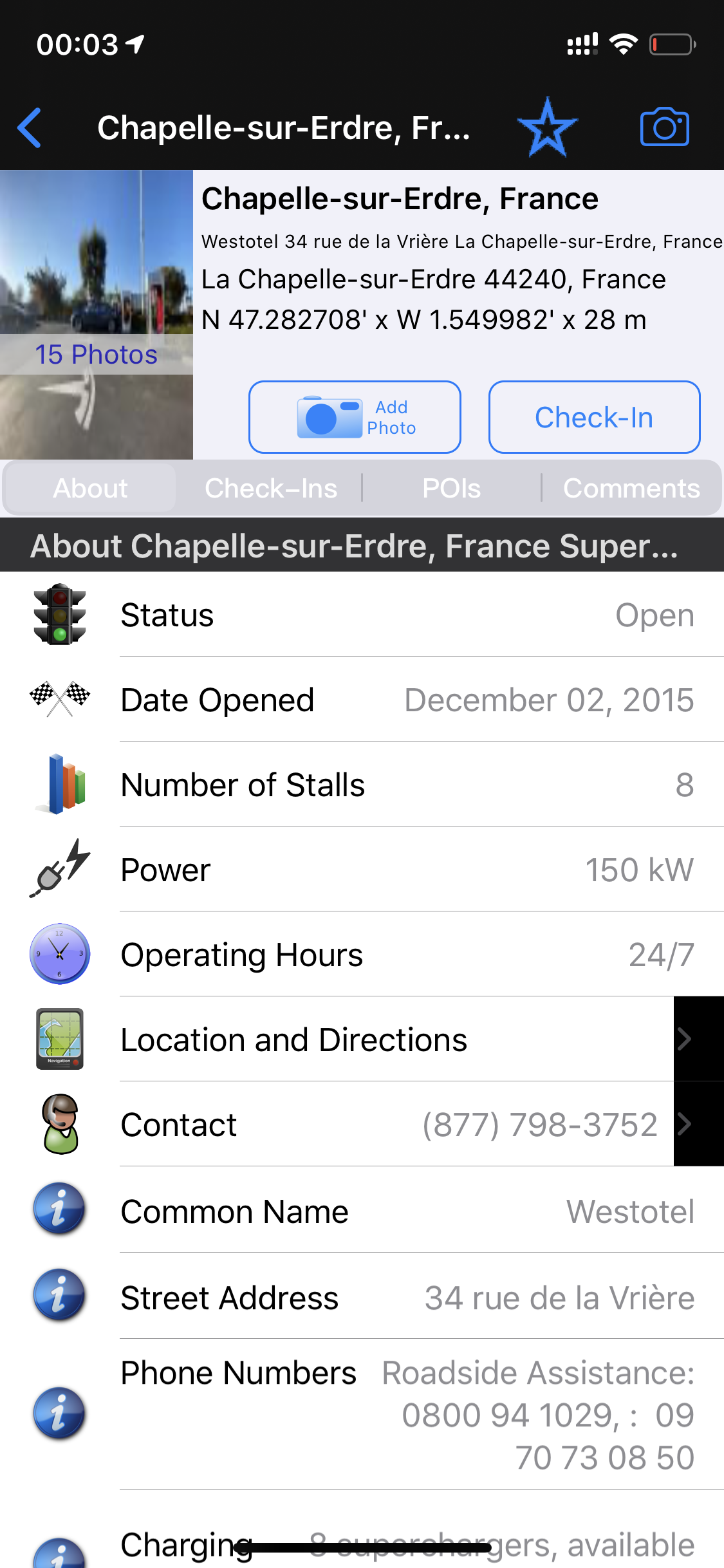
Task: Switch to the Check-Ins tab
Action: [x=270, y=489]
